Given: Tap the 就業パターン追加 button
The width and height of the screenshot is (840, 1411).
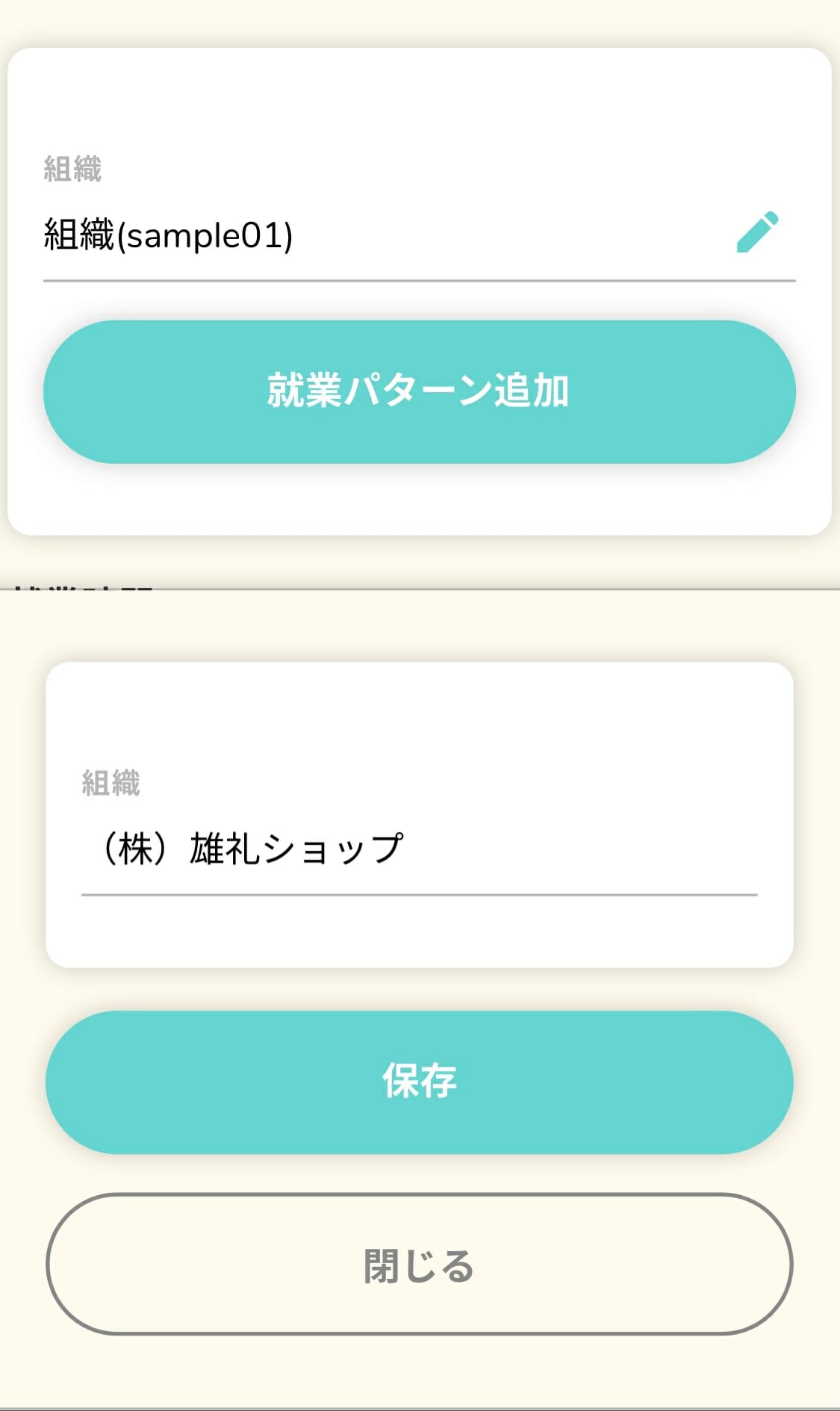Looking at the screenshot, I should [419, 391].
